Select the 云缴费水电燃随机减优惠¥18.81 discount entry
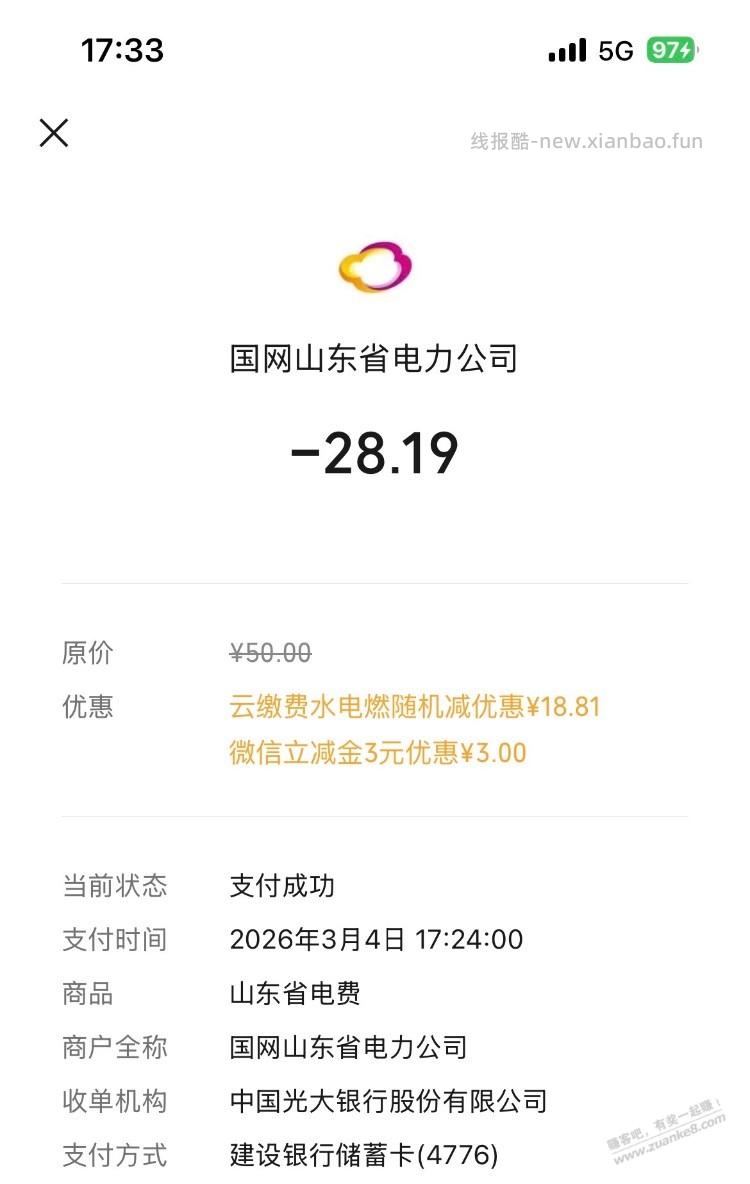750x1184 pixels. click(412, 707)
